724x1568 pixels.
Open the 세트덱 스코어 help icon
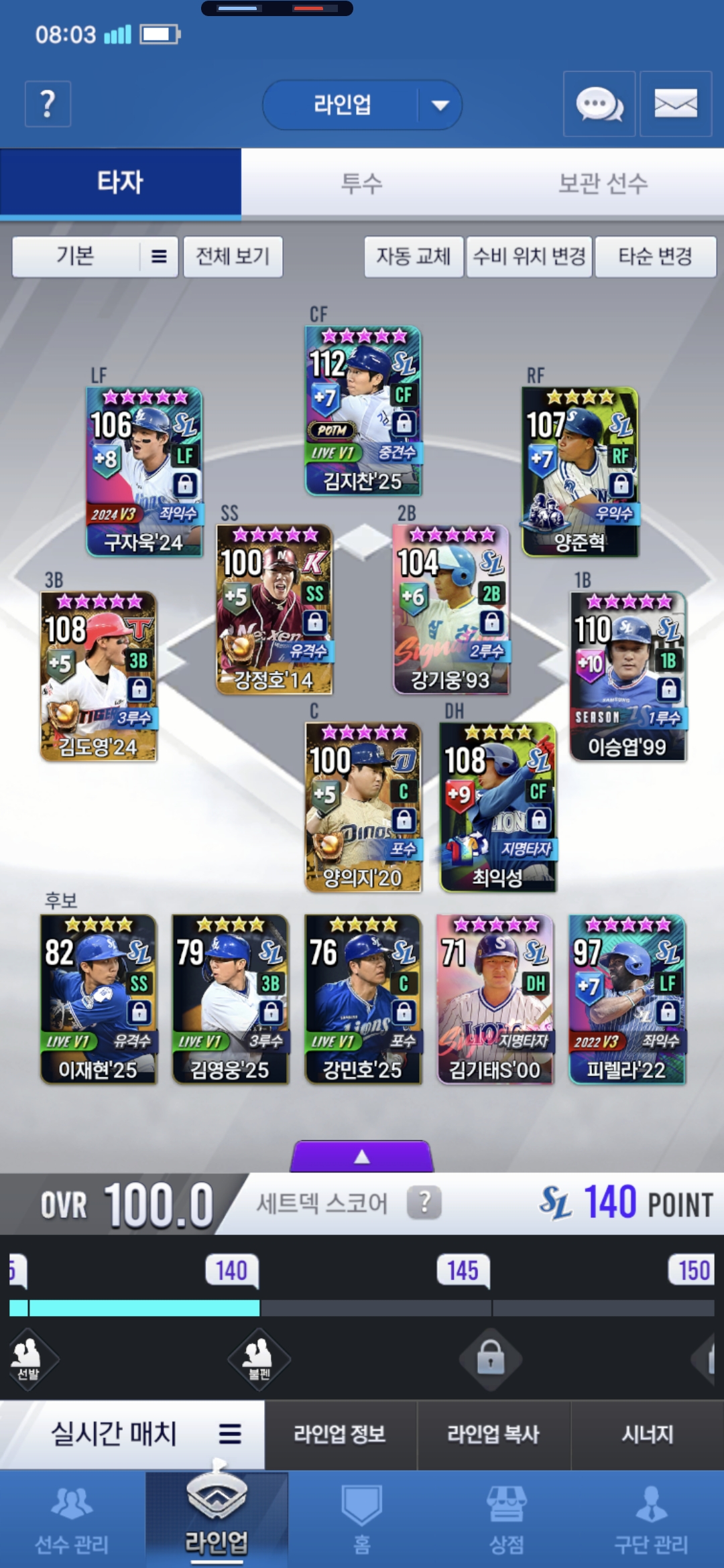(424, 1203)
